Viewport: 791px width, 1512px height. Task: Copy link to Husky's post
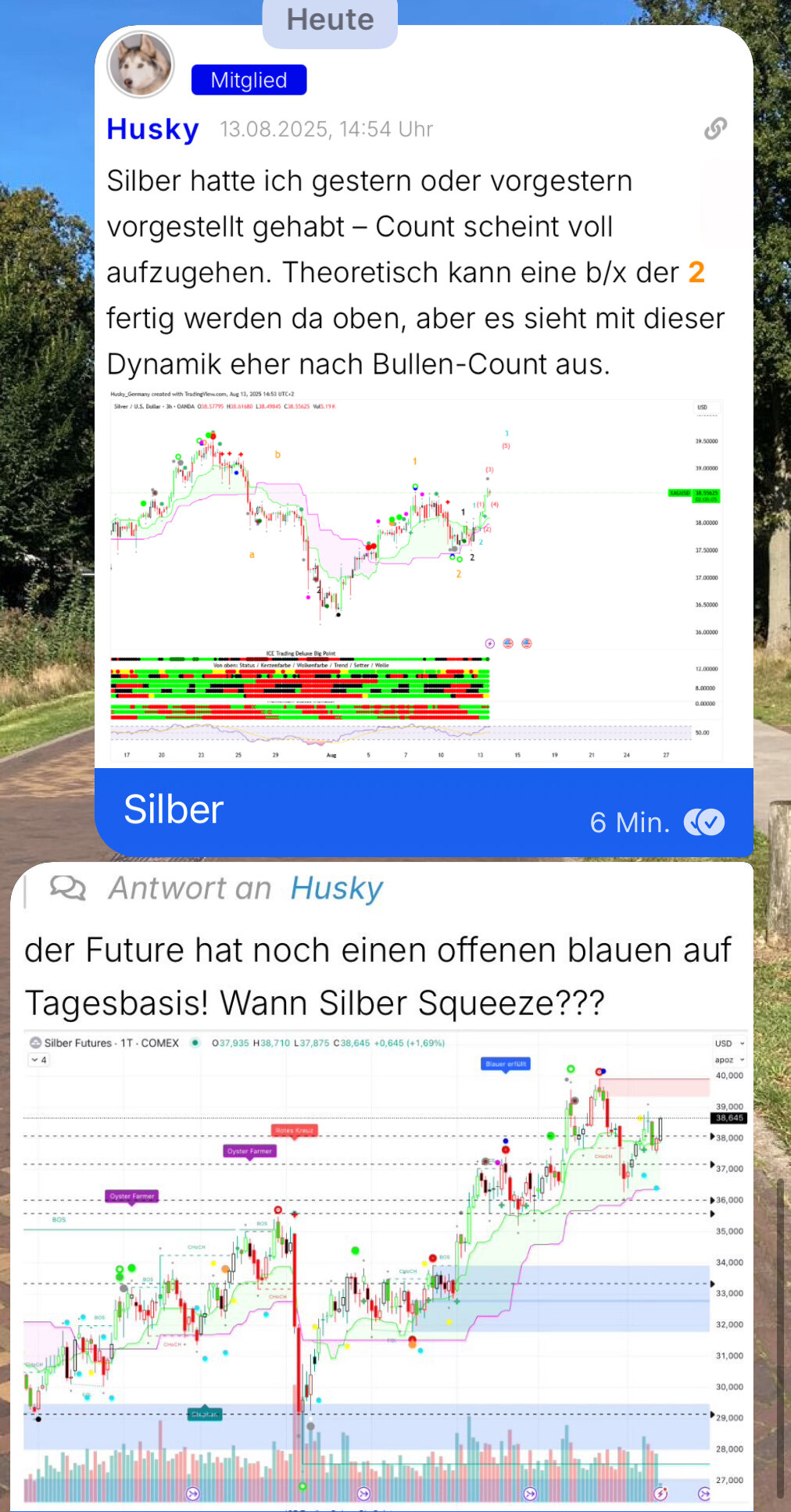click(714, 128)
